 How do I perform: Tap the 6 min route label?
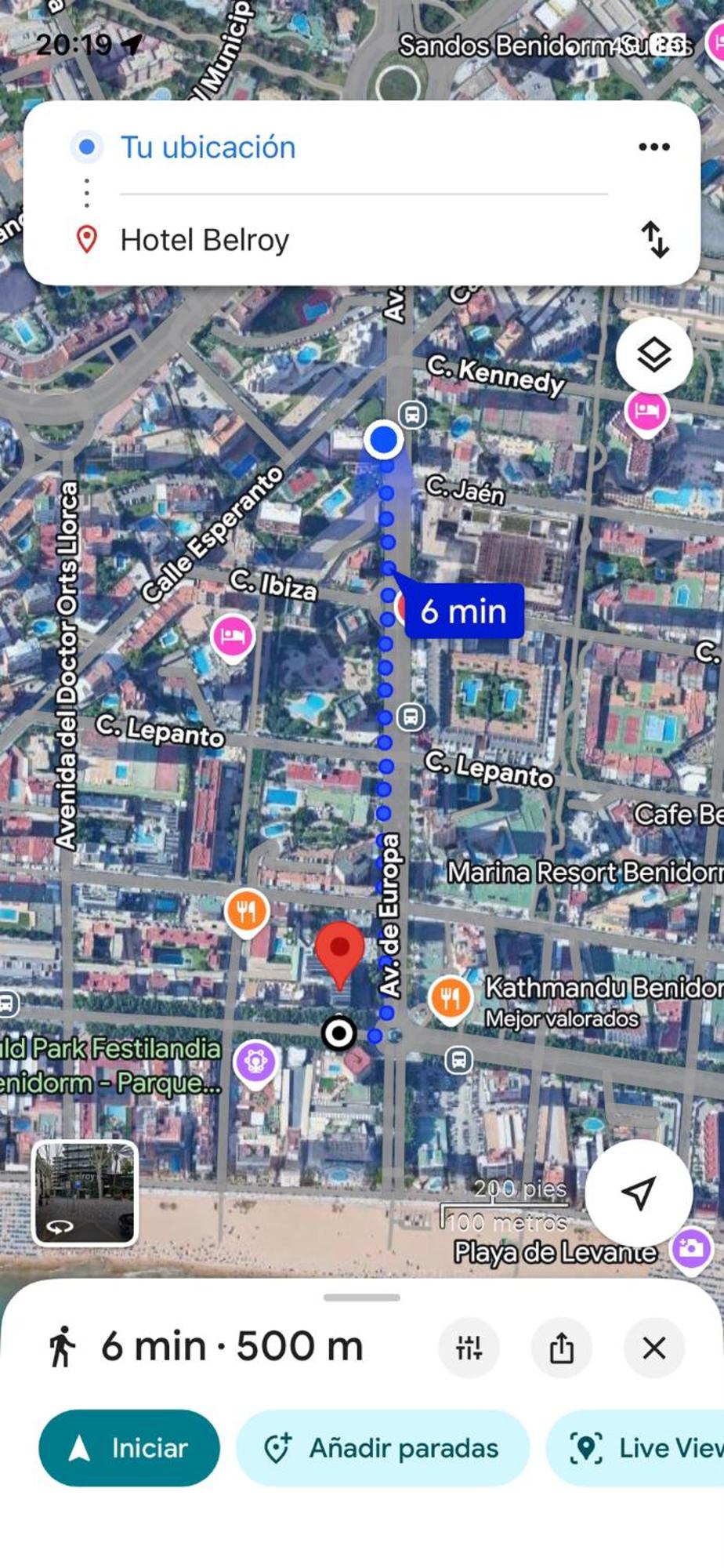(464, 611)
